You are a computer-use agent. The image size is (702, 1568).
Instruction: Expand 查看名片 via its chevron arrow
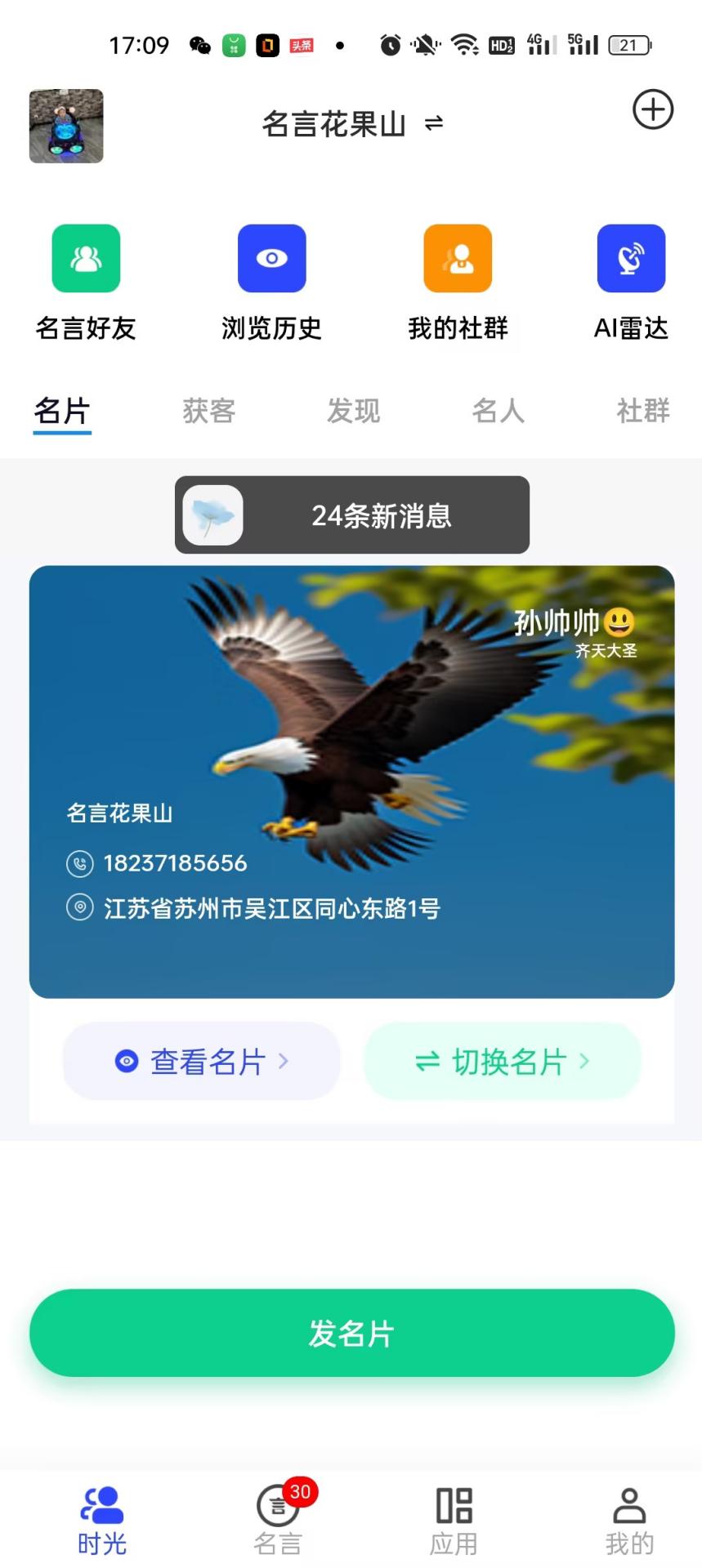[284, 1060]
